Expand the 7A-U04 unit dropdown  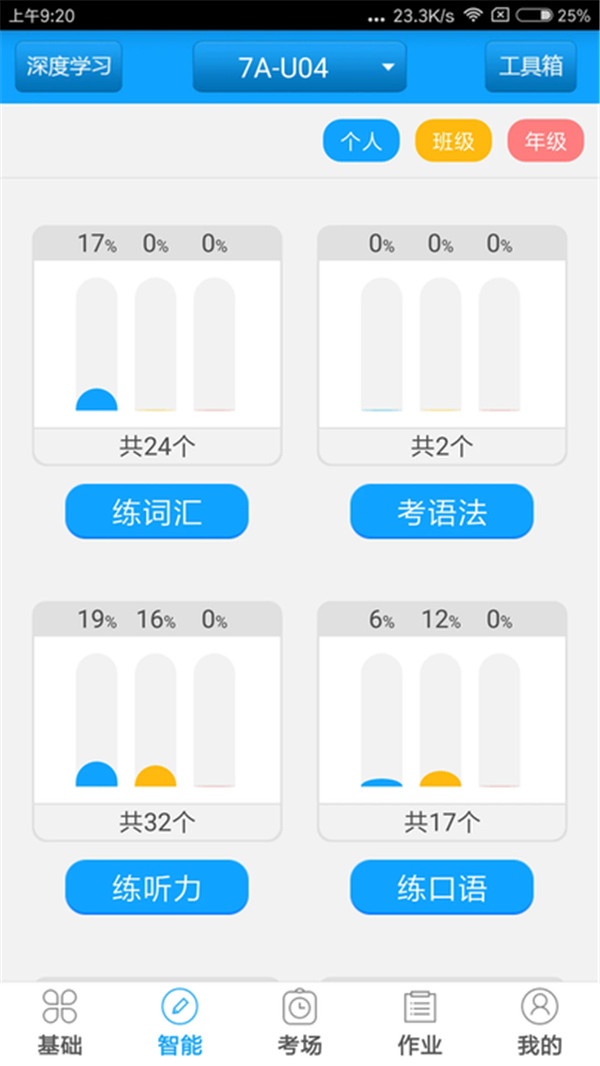click(299, 67)
